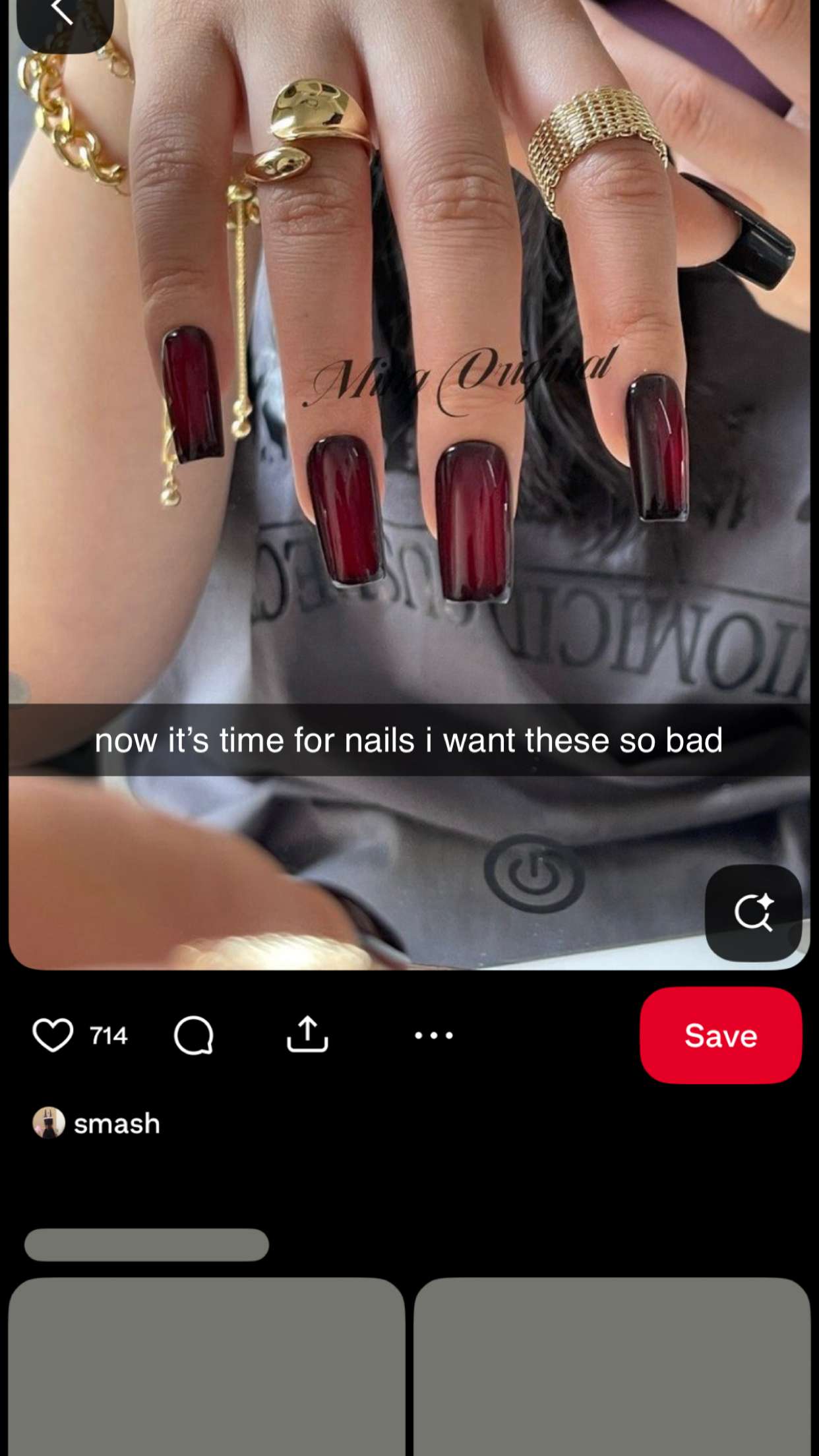Open the nails pin image
819x1456 pixels.
(x=409, y=462)
